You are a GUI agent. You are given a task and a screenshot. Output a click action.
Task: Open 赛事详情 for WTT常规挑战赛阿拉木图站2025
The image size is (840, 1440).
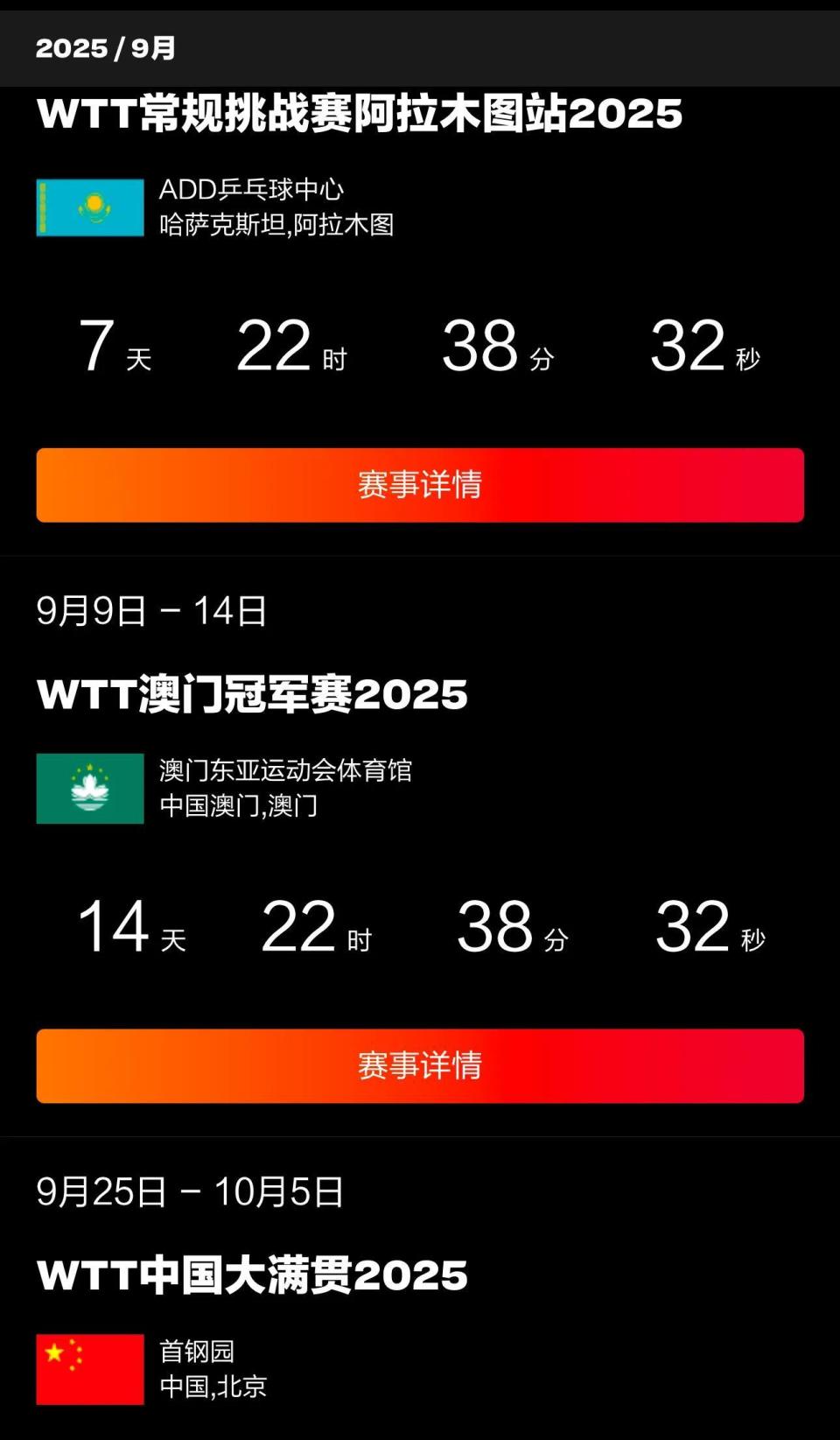tap(420, 485)
